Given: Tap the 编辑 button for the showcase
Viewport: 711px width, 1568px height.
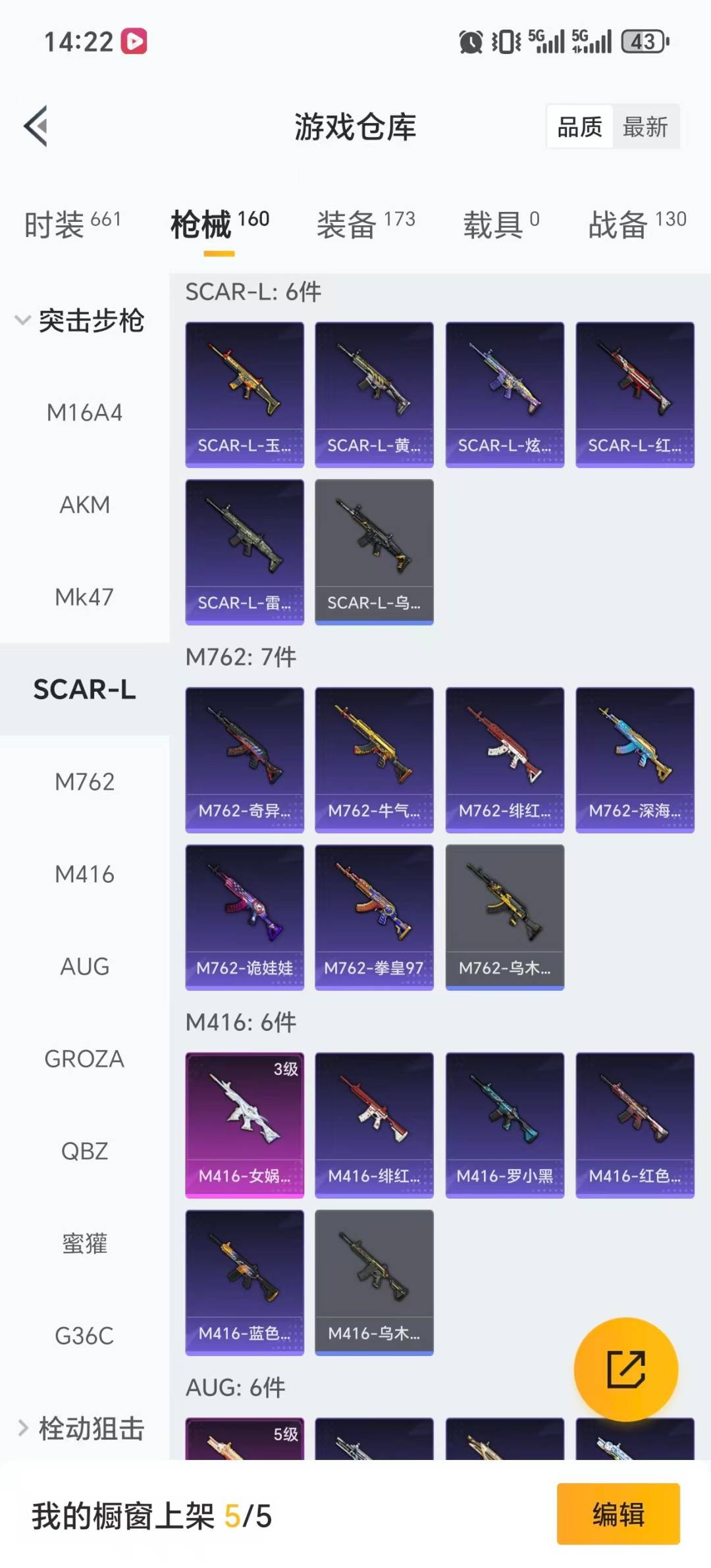Looking at the screenshot, I should point(618,1514).
